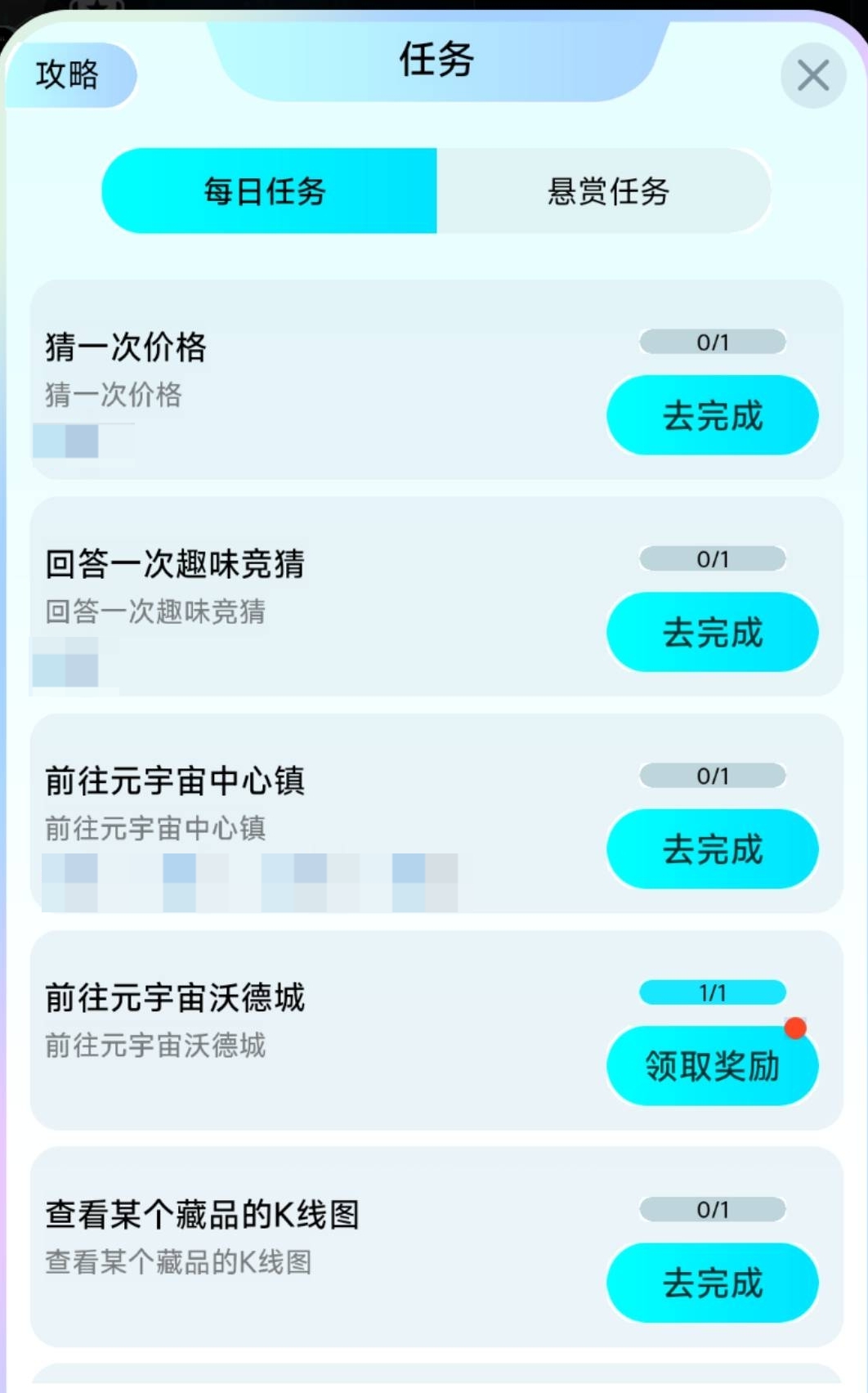Tap 去完成 for 查看某个藏品的K线图
Image resolution: width=868 pixels, height=1393 pixels.
tap(712, 1282)
